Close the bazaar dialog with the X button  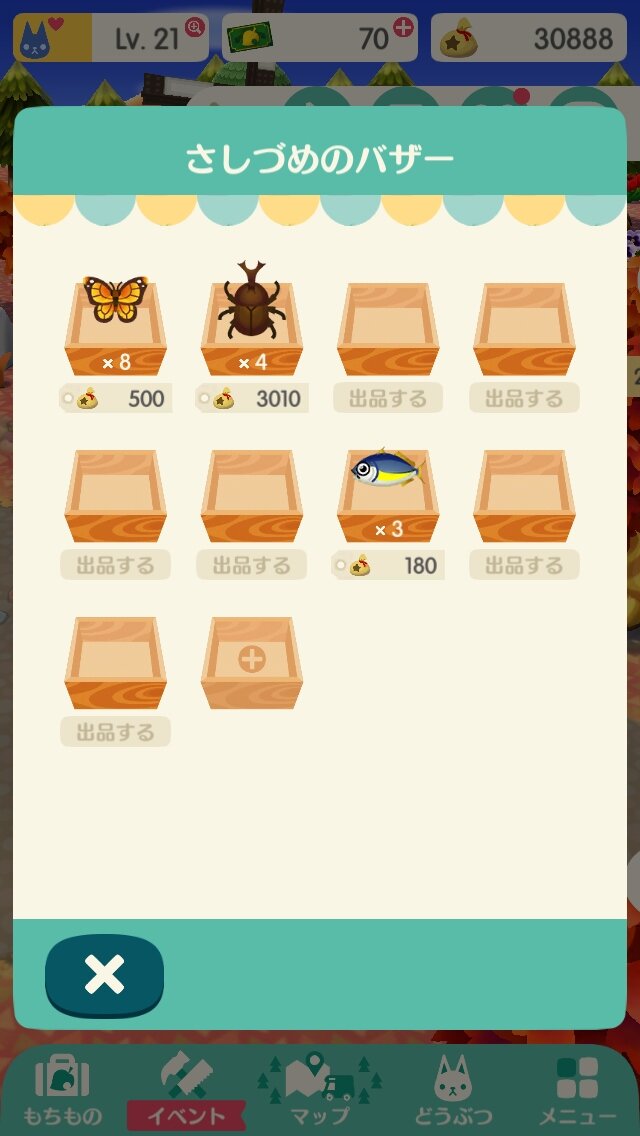[x=104, y=974]
